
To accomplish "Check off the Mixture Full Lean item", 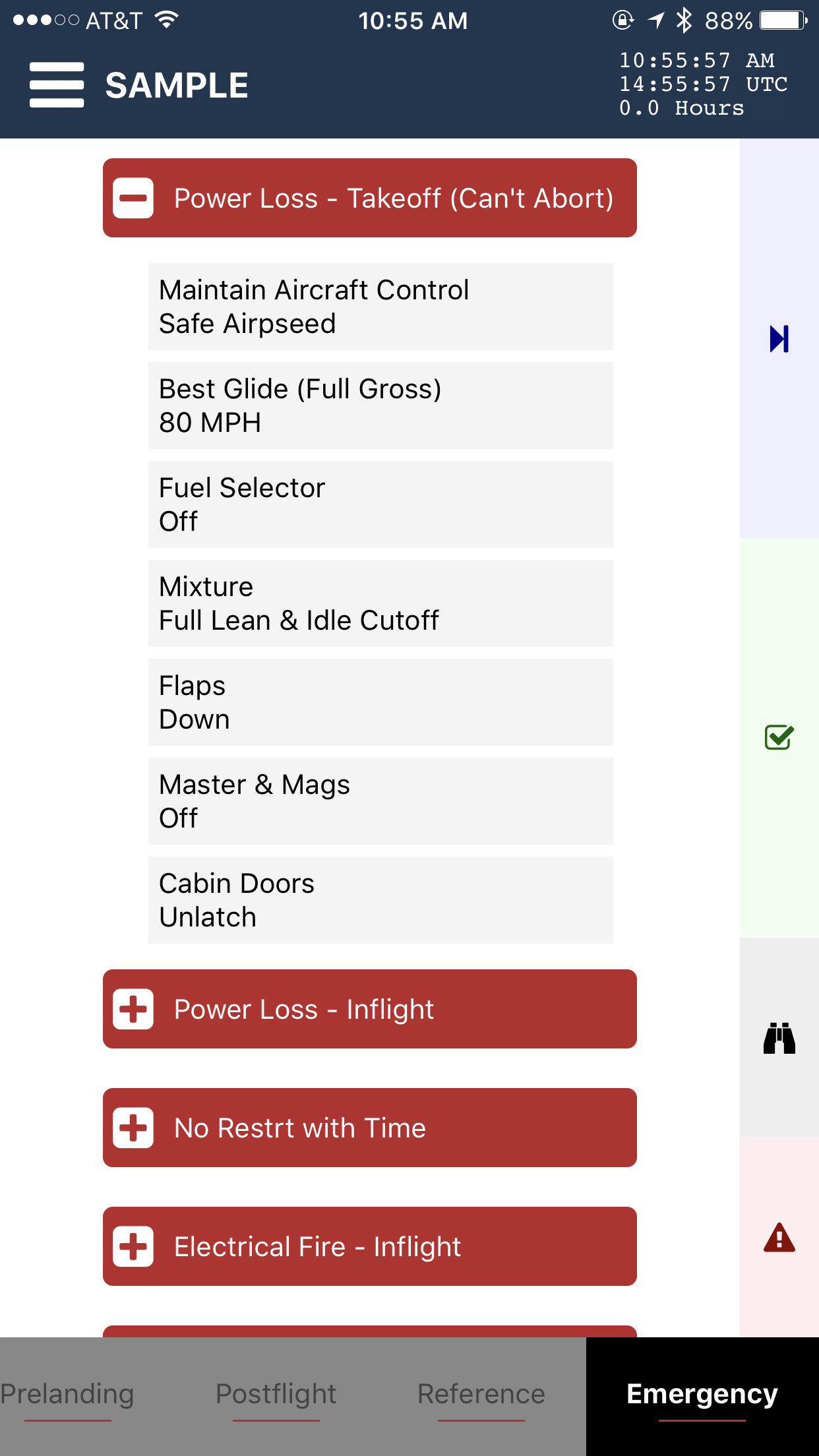I will coord(380,603).
